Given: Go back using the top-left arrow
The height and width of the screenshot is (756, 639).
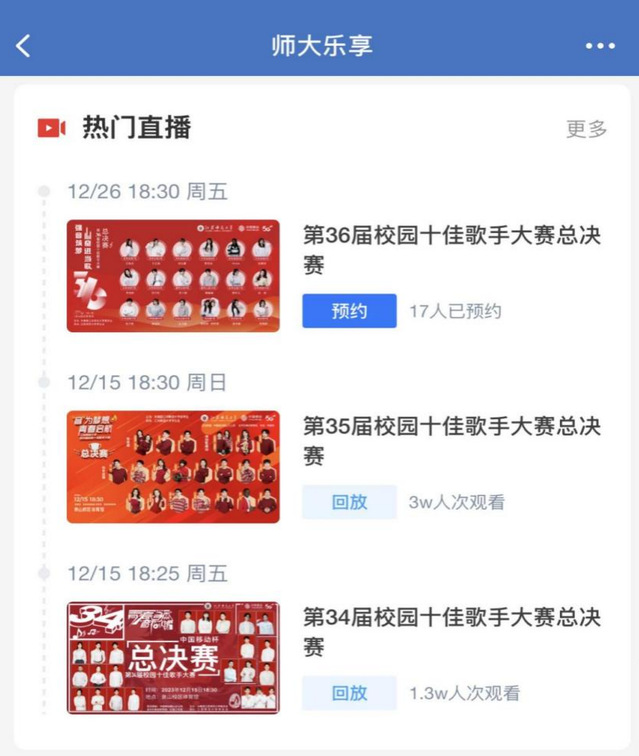Looking at the screenshot, I should (x=24, y=46).
